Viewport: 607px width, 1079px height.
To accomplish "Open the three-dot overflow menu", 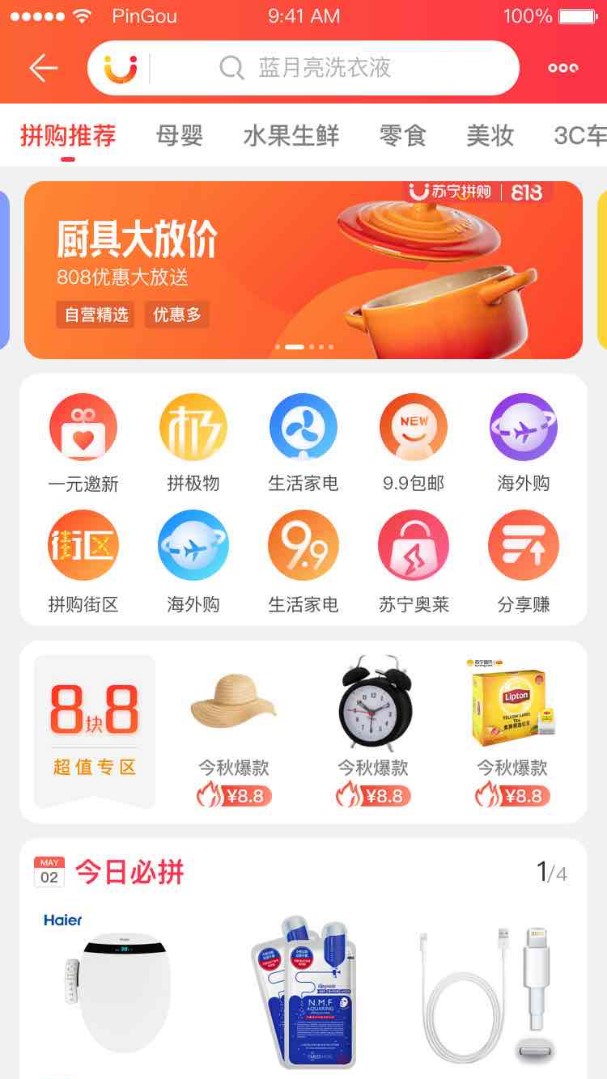I will coord(563,68).
